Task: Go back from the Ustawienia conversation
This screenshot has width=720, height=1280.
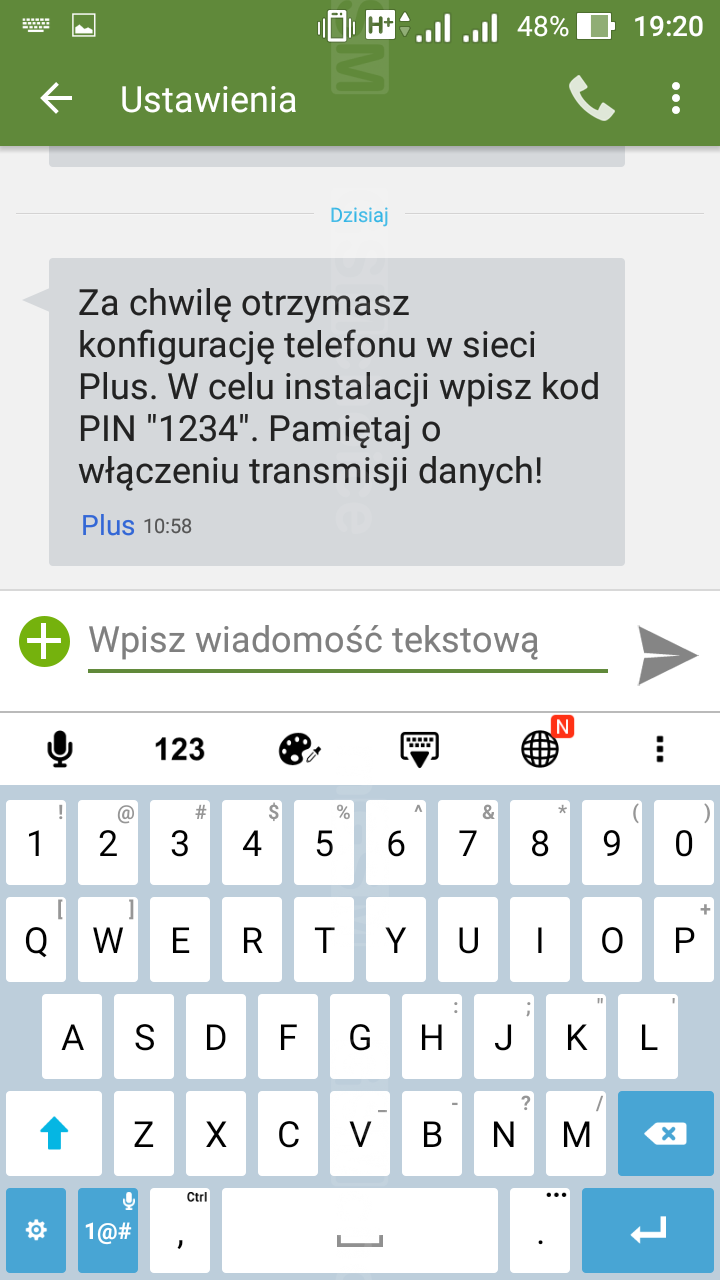Action: pyautogui.click(x=56, y=99)
